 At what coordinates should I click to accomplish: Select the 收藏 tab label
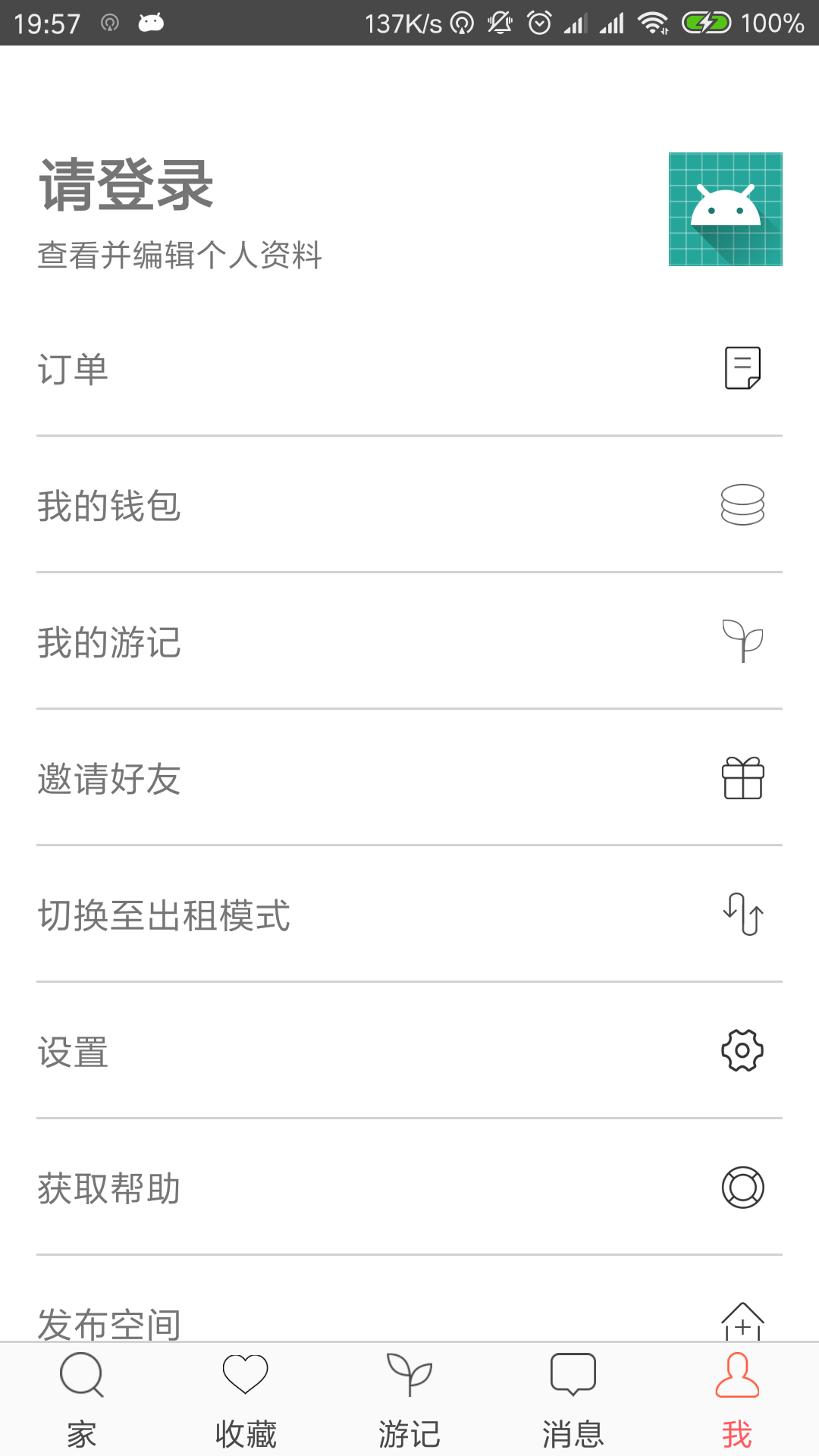click(x=244, y=1429)
